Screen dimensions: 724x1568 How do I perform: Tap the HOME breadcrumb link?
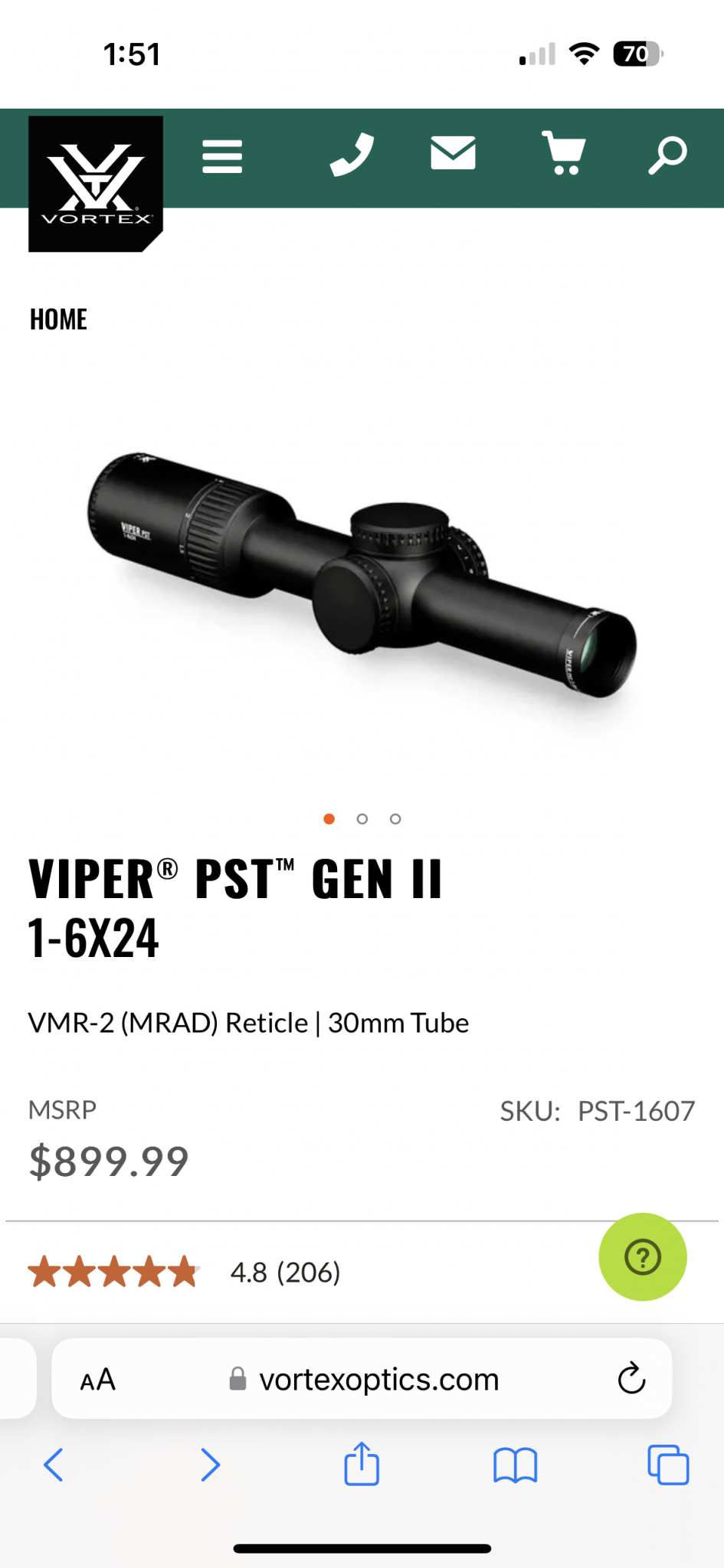(x=58, y=319)
